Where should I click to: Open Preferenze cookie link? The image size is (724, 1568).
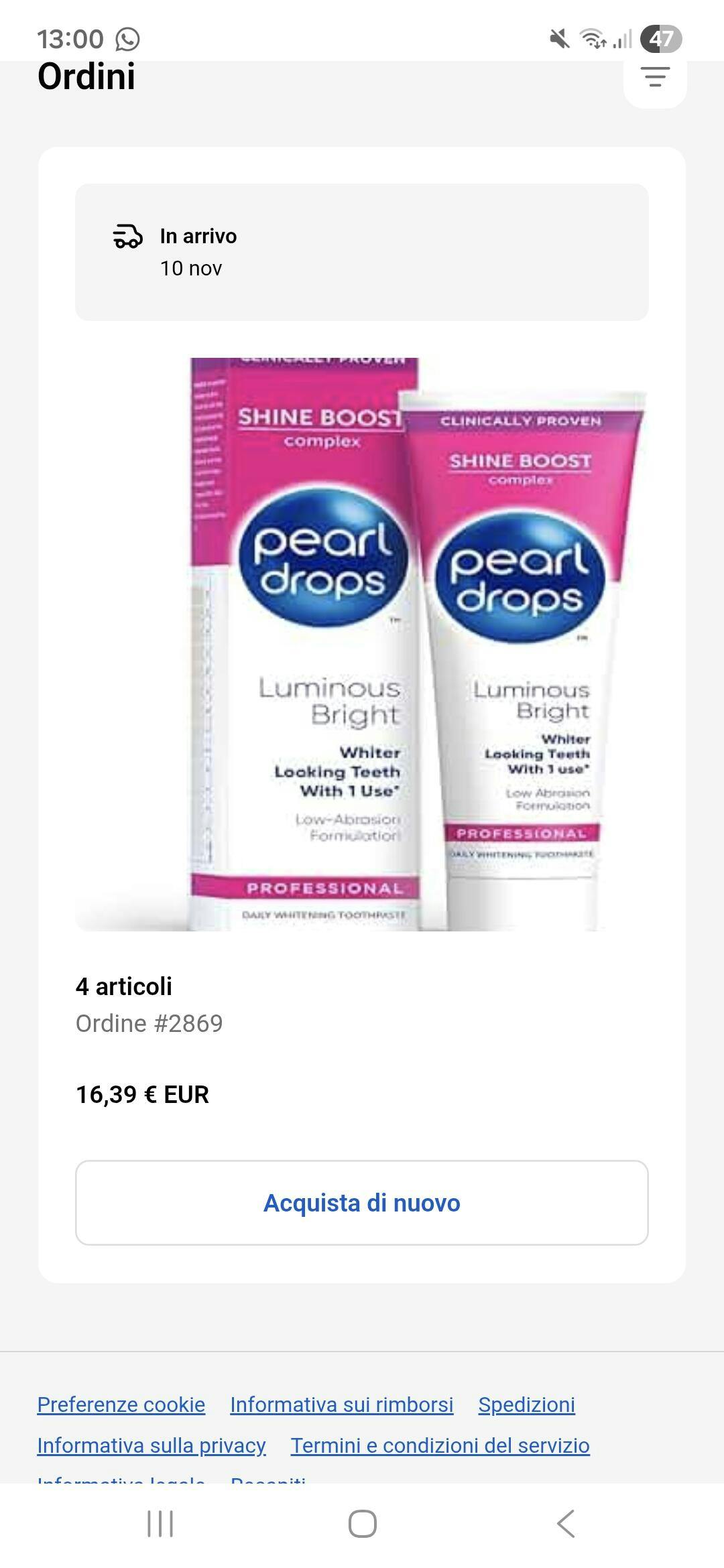121,1404
